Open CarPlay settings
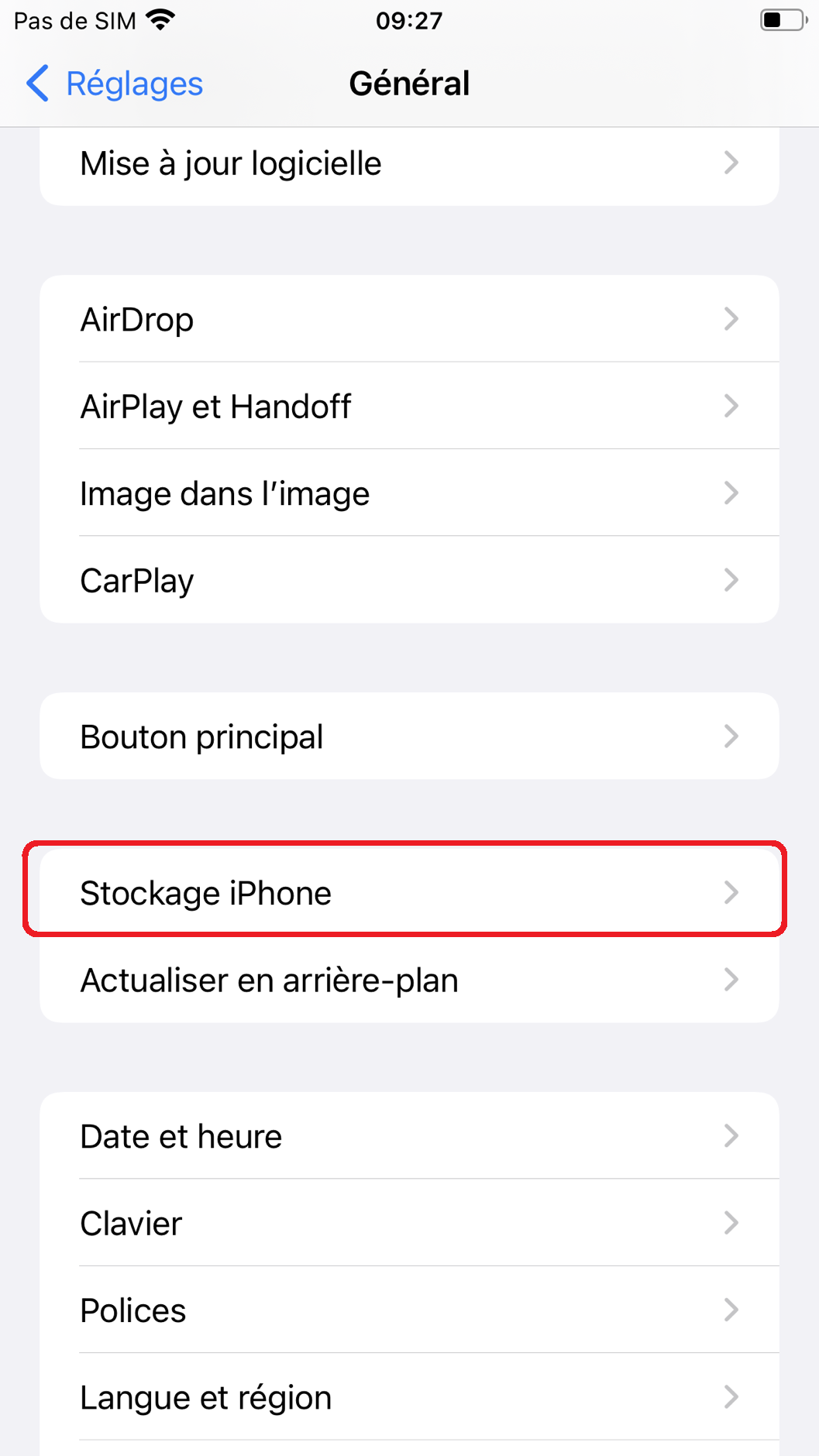This screenshot has width=819, height=1456. (408, 581)
